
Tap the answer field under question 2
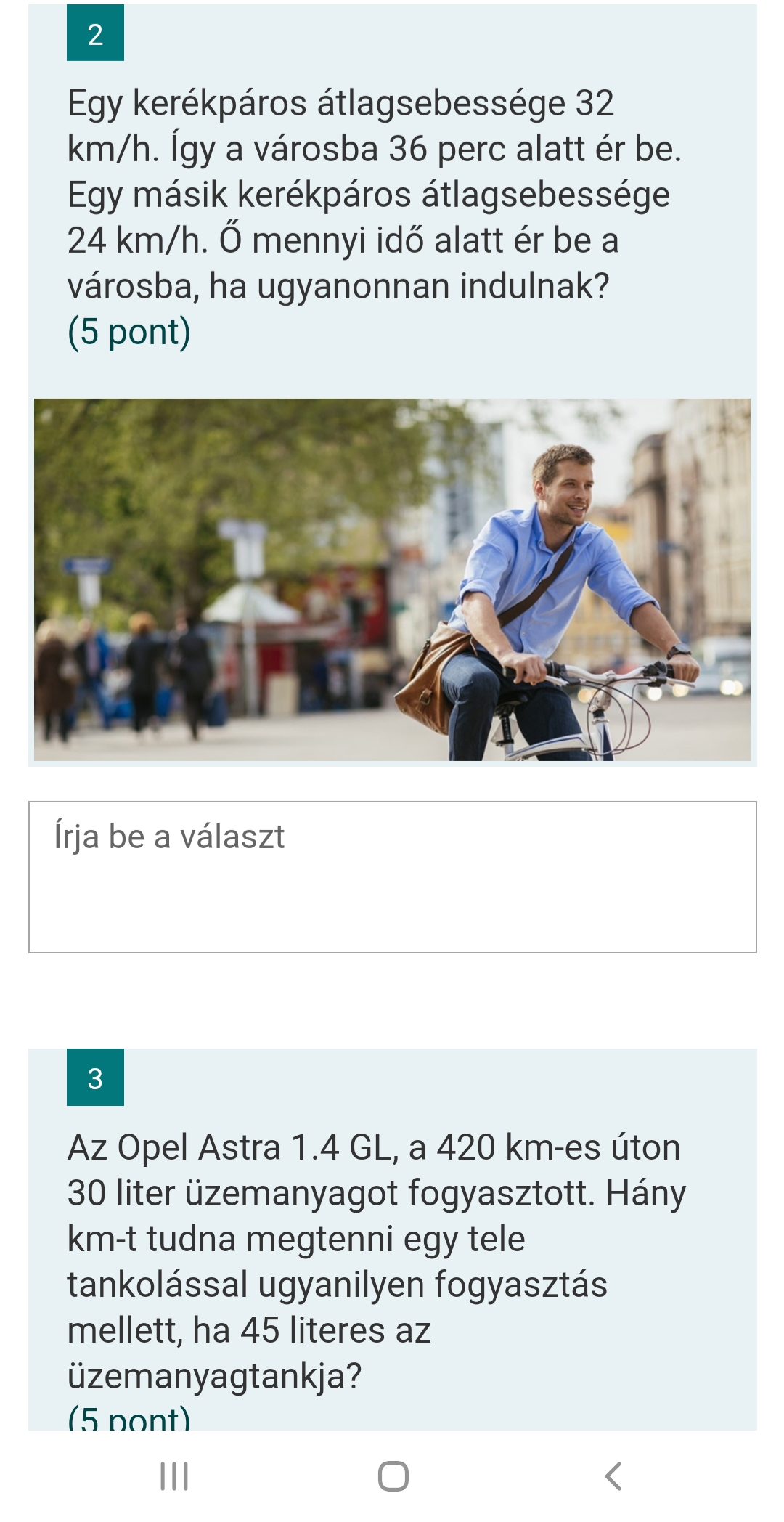(x=392, y=876)
